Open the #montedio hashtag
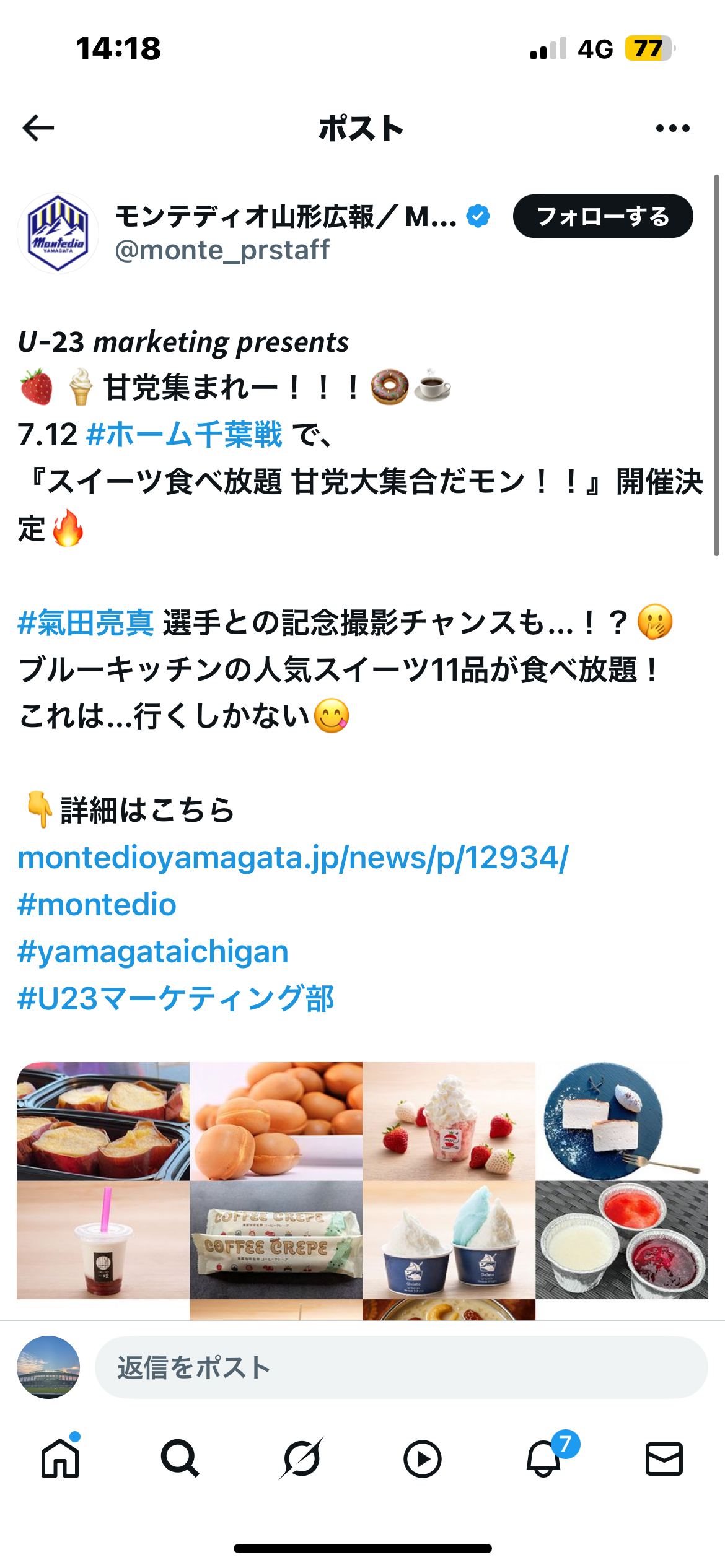 97,905
